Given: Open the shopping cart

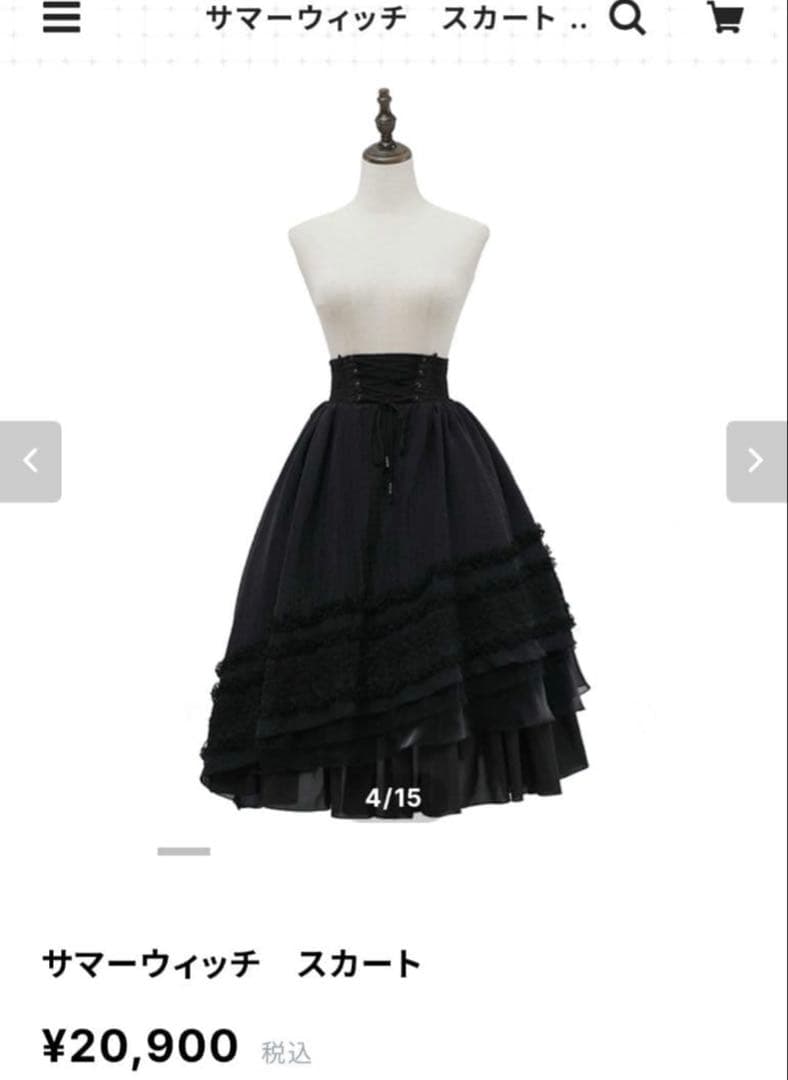Looking at the screenshot, I should click(x=725, y=18).
